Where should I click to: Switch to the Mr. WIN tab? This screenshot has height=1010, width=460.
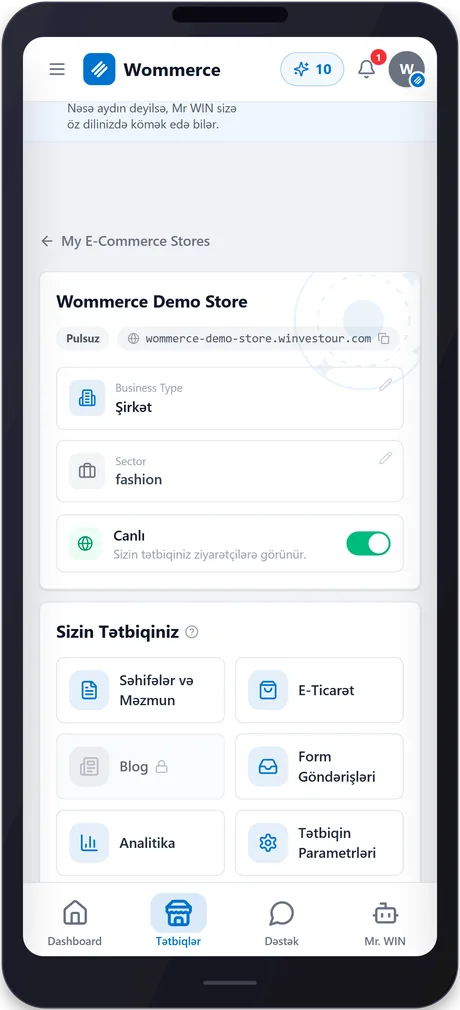(x=385, y=922)
